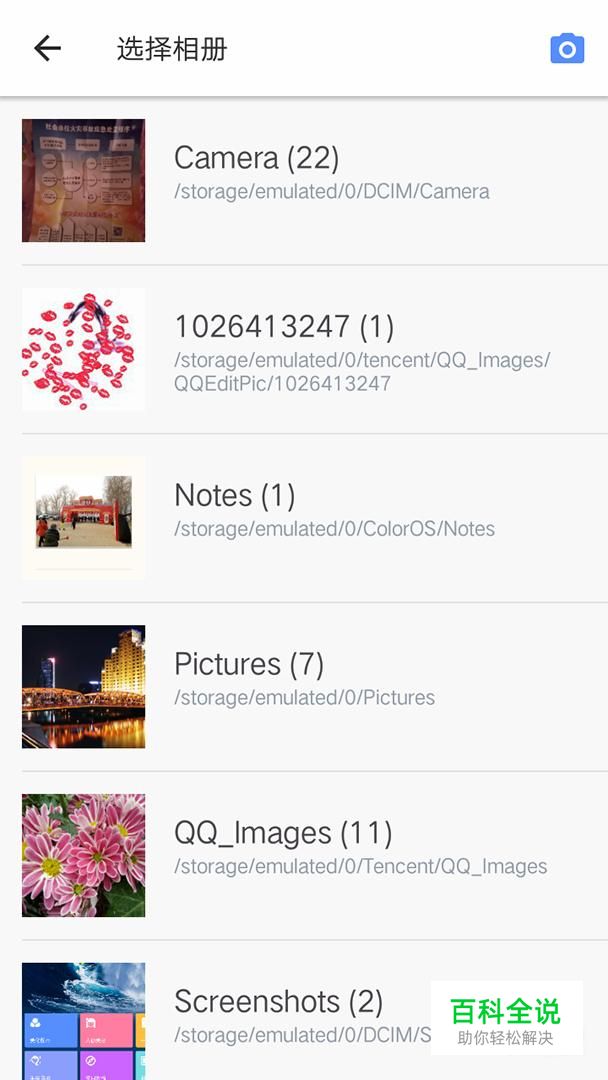Select the 1026413247 album

(304, 349)
